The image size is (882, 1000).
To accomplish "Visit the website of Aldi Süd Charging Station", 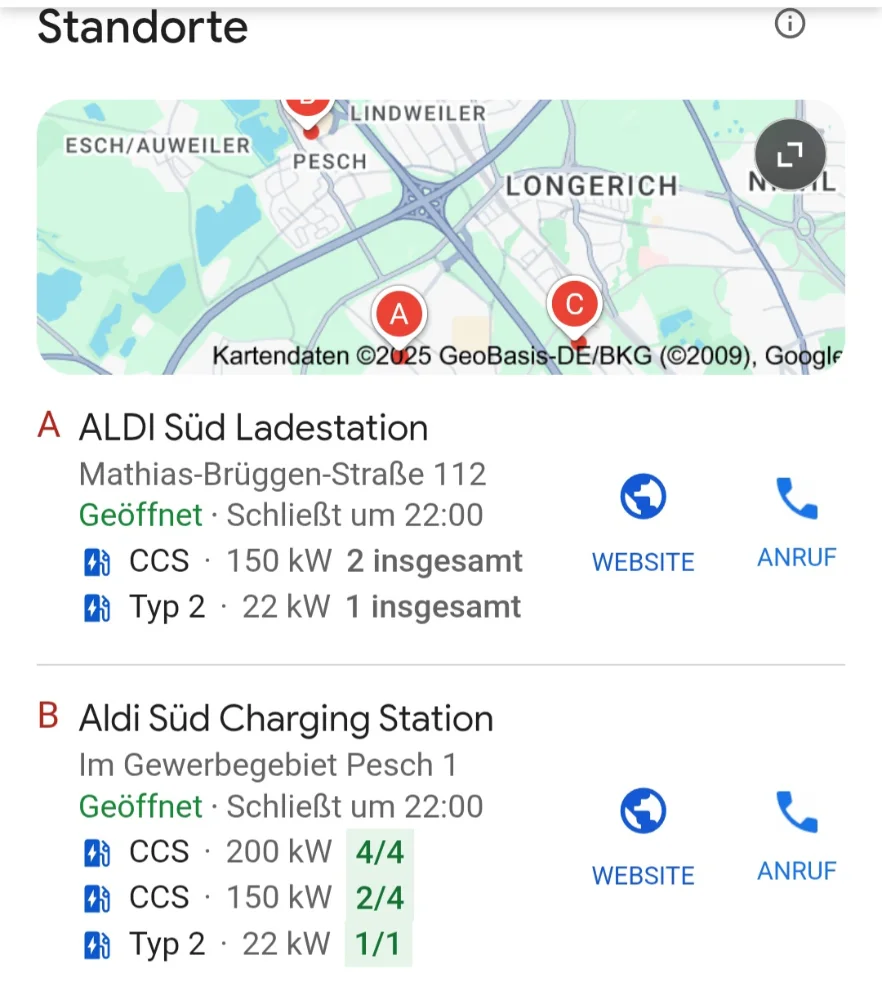I will coord(643,837).
